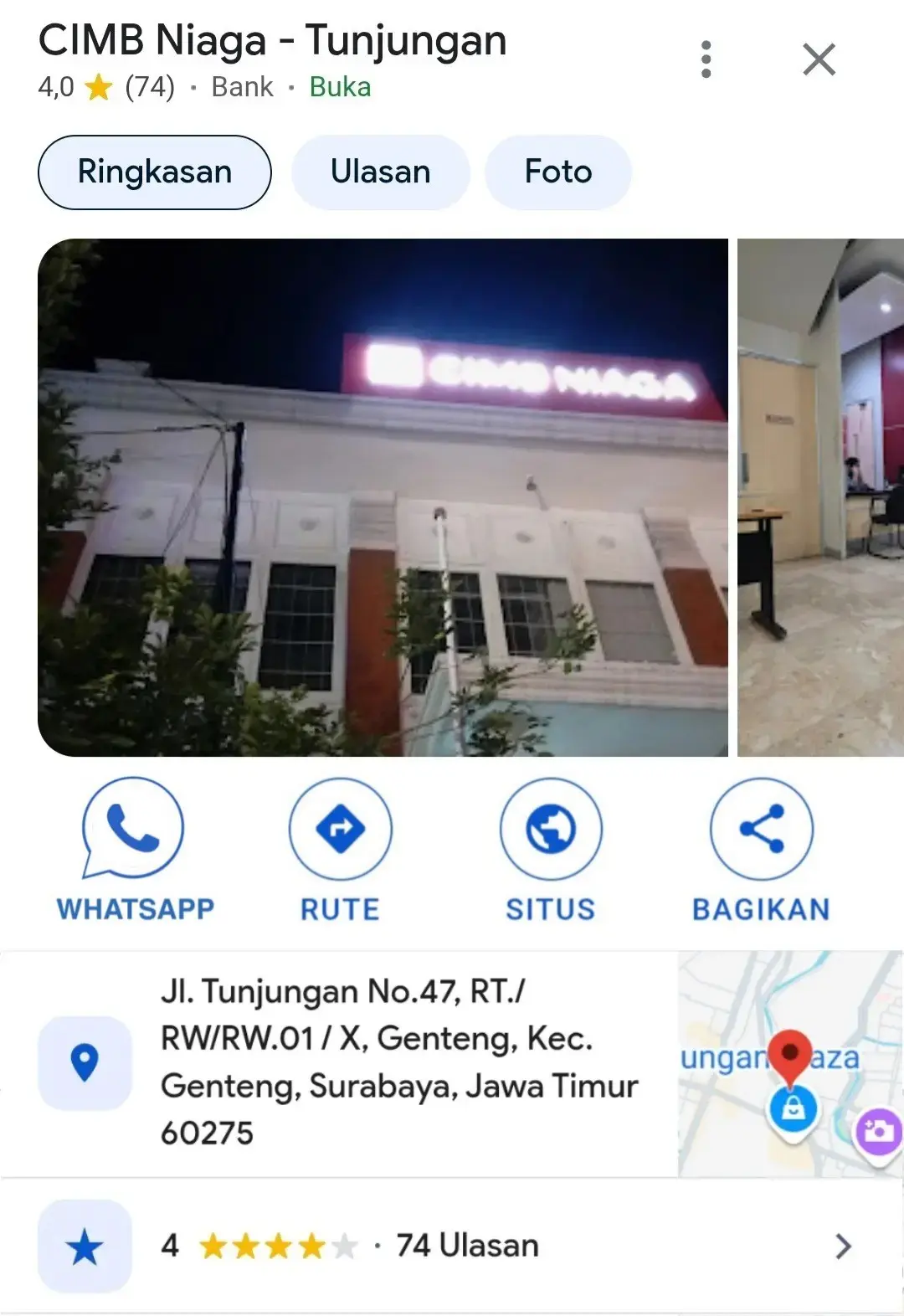Open the three-dot overflow menu
This screenshot has width=904, height=1316.
706,59
